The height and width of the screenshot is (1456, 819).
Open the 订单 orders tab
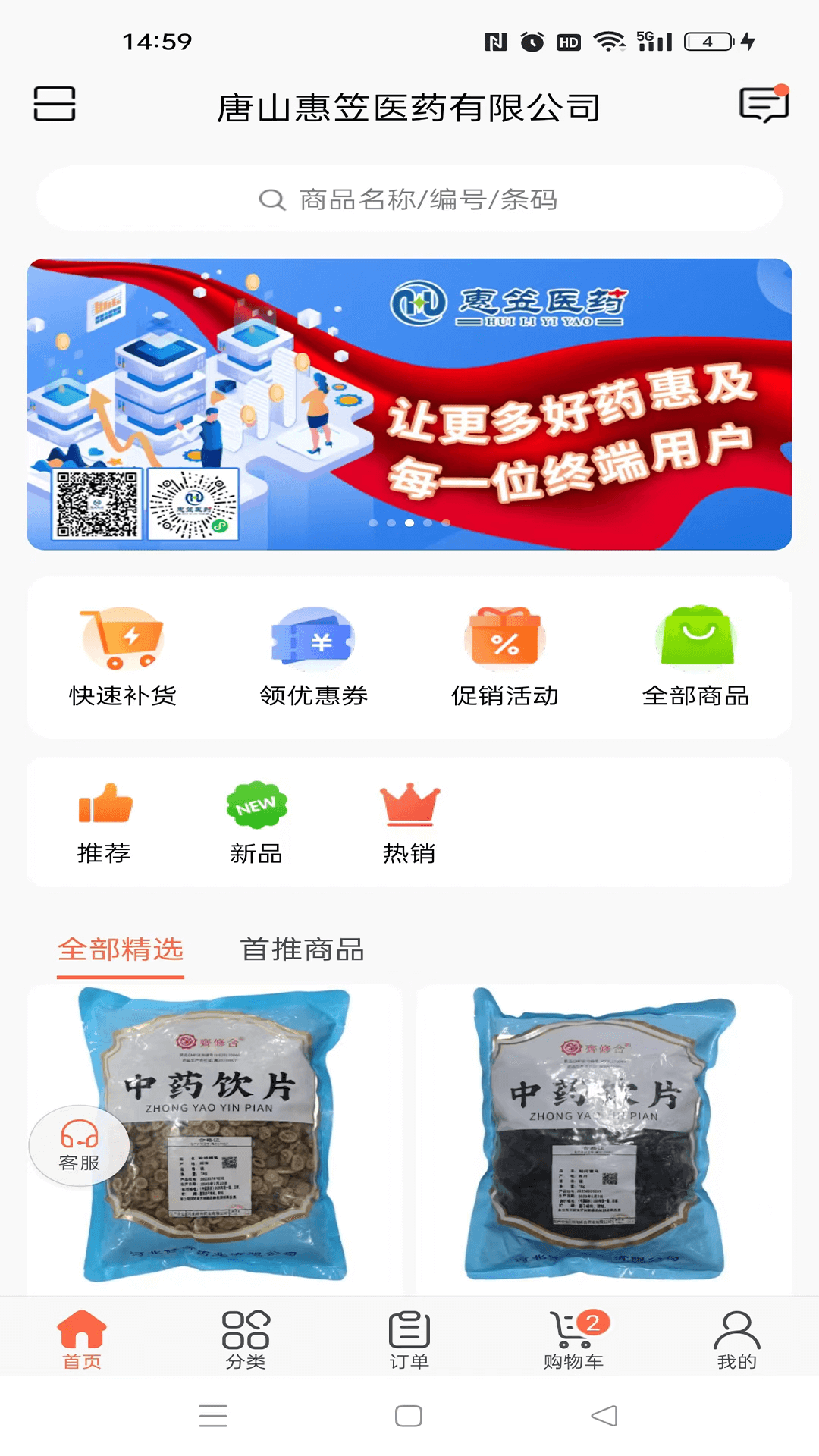409,1339
